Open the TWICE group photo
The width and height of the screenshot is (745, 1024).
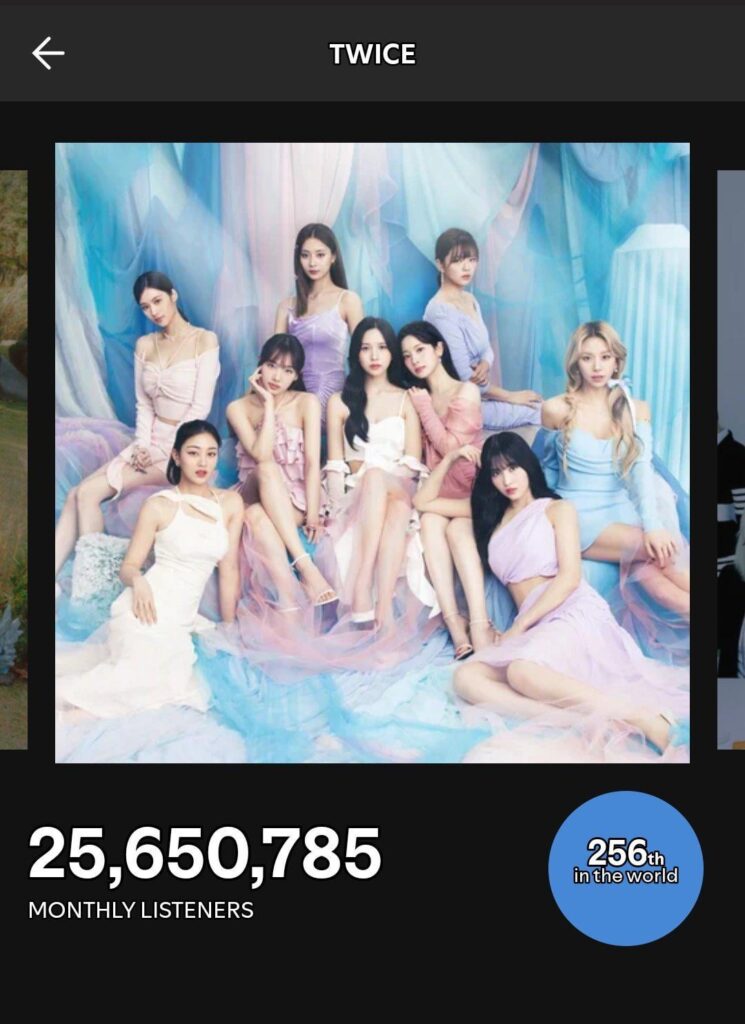point(372,452)
